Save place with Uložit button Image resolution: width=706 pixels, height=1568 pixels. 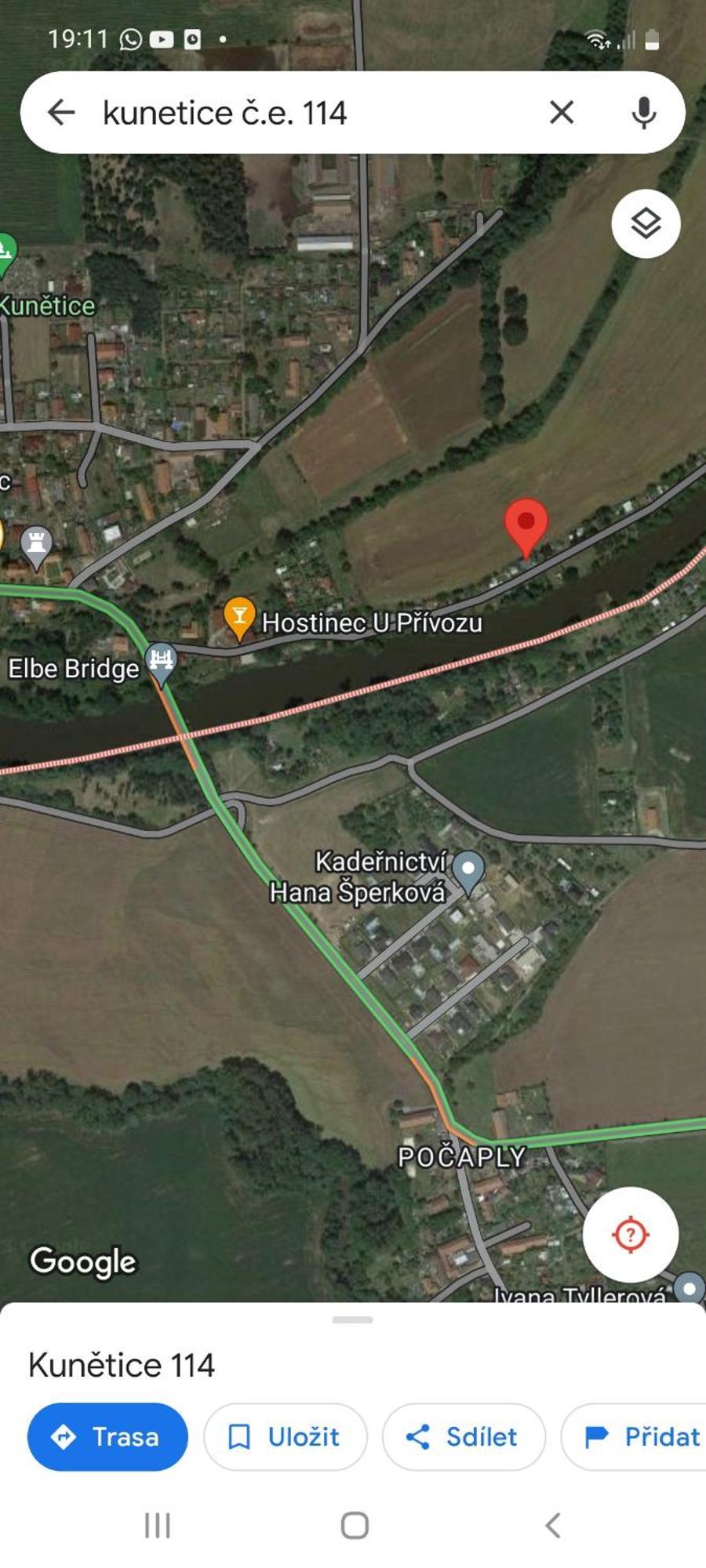pyautogui.click(x=285, y=1436)
